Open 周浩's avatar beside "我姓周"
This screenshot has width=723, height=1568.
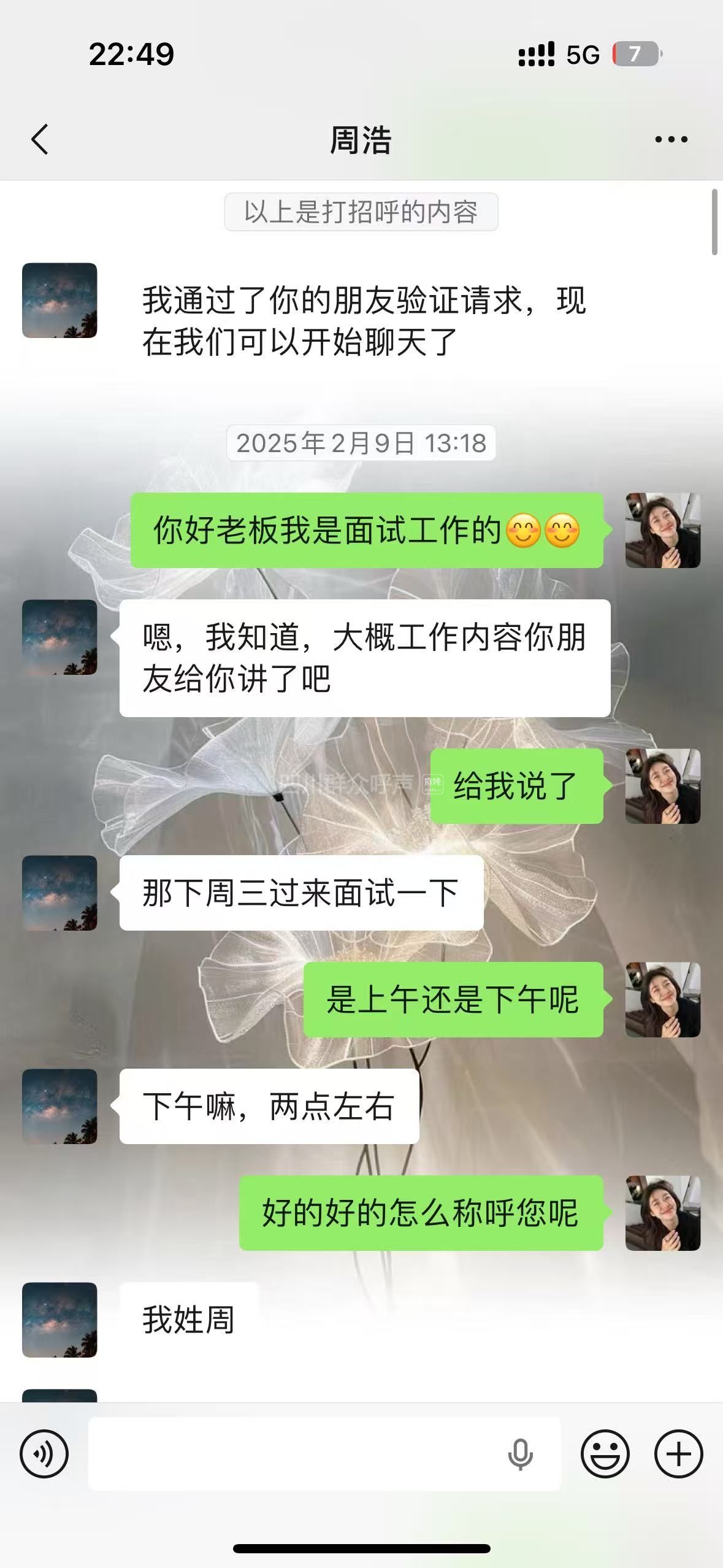(59, 1320)
